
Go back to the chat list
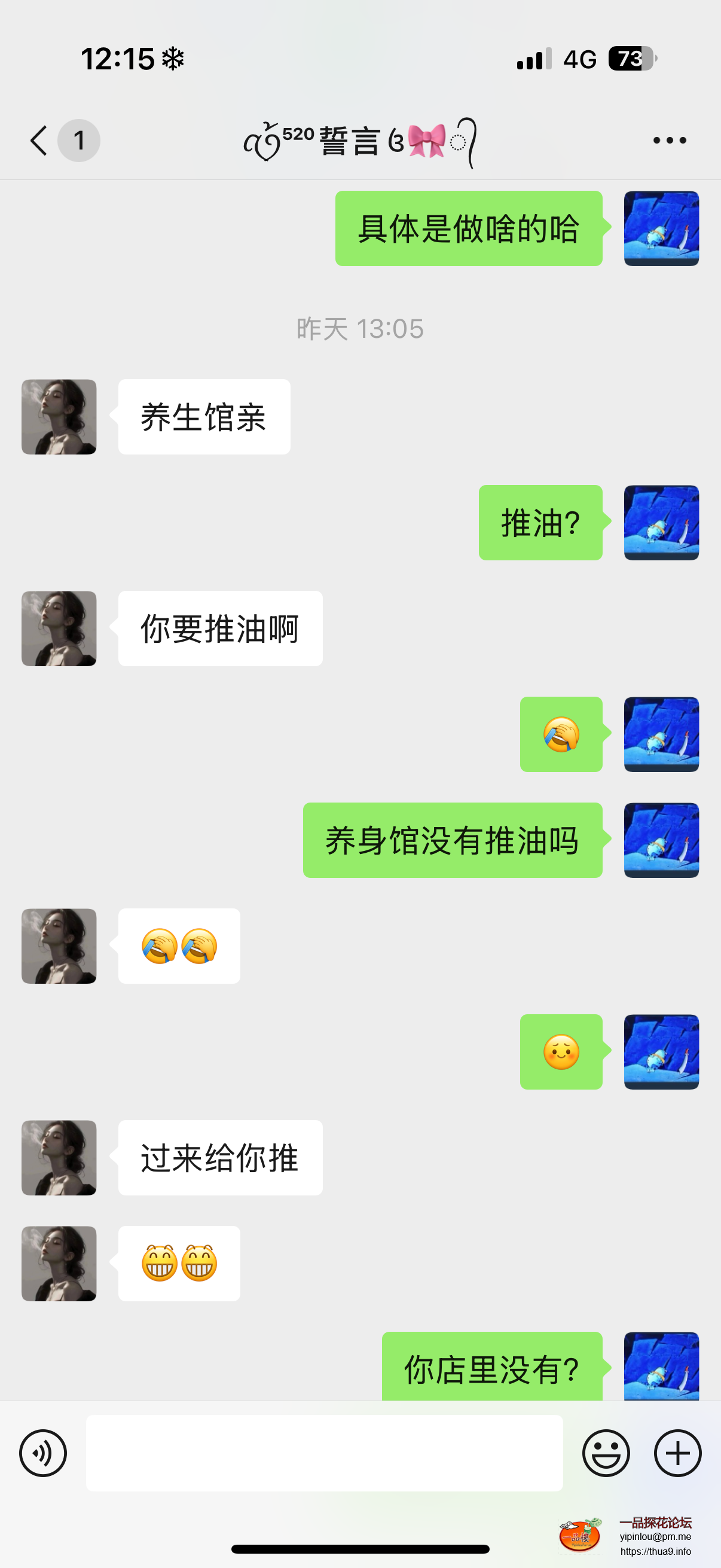click(x=39, y=141)
